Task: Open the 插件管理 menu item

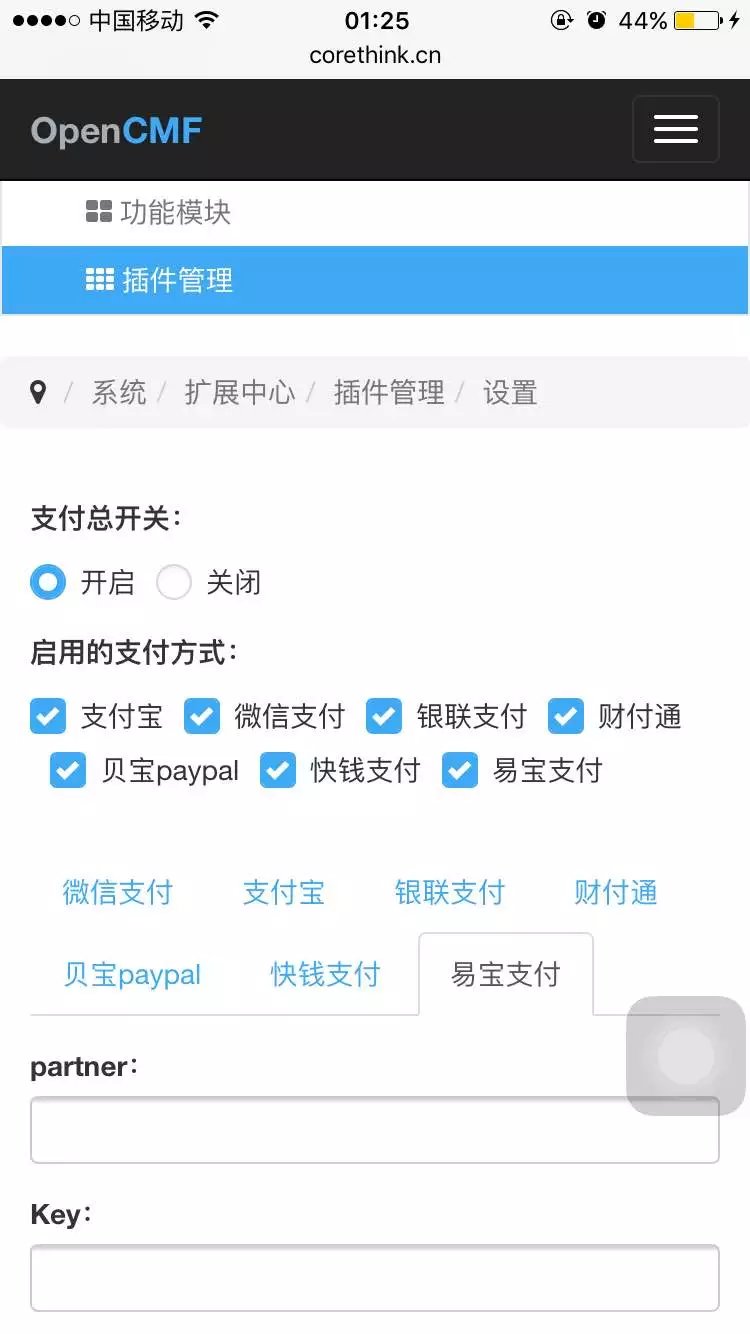Action: 160,280
